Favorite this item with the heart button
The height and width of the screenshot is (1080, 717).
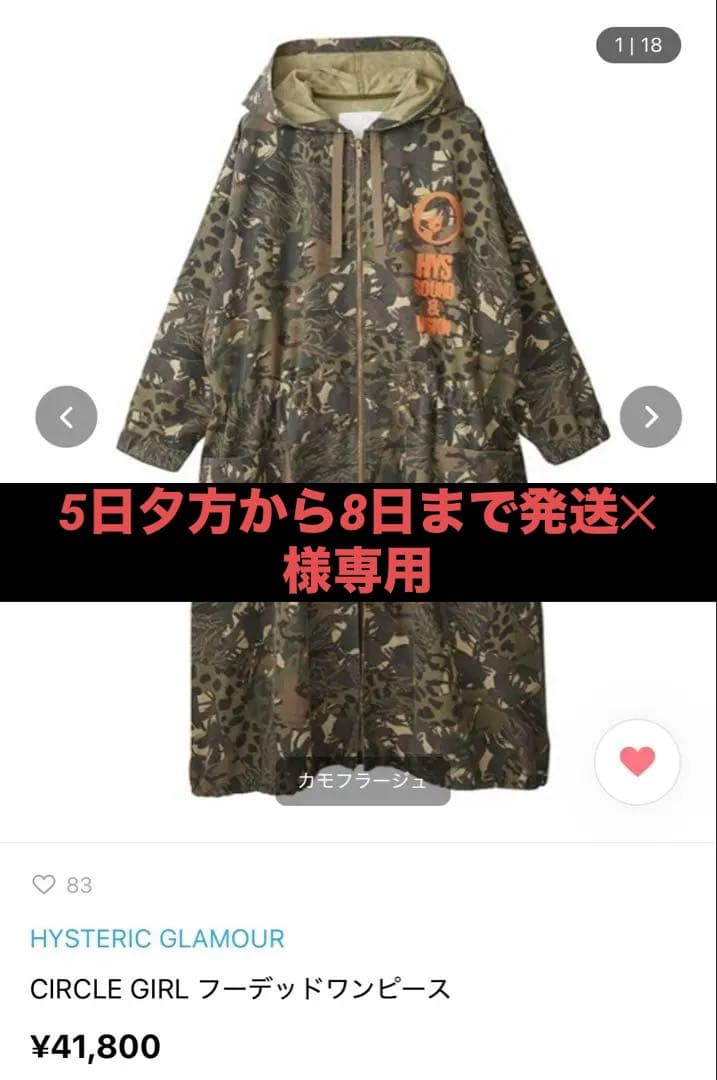(637, 762)
